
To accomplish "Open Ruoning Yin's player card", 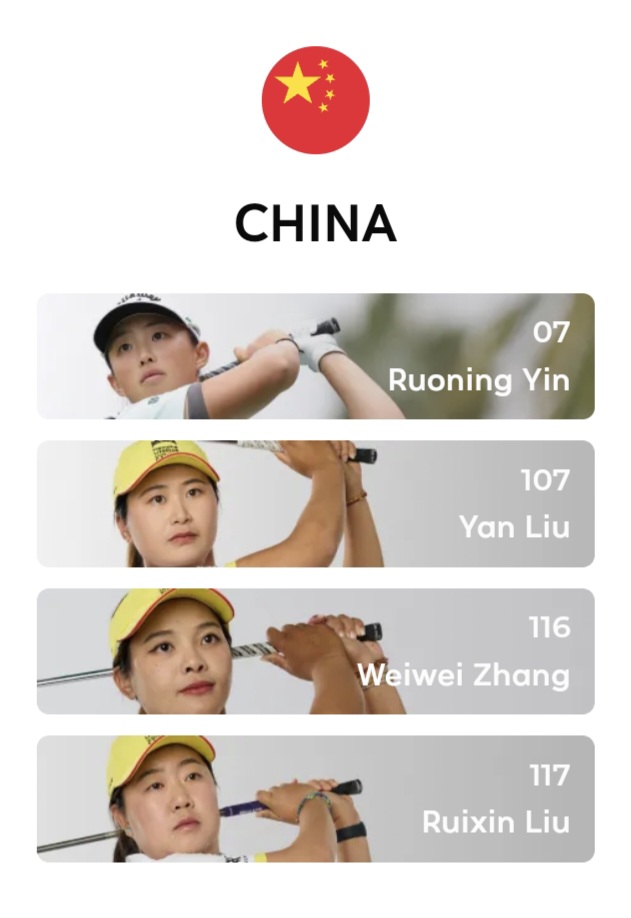I will click(x=315, y=356).
